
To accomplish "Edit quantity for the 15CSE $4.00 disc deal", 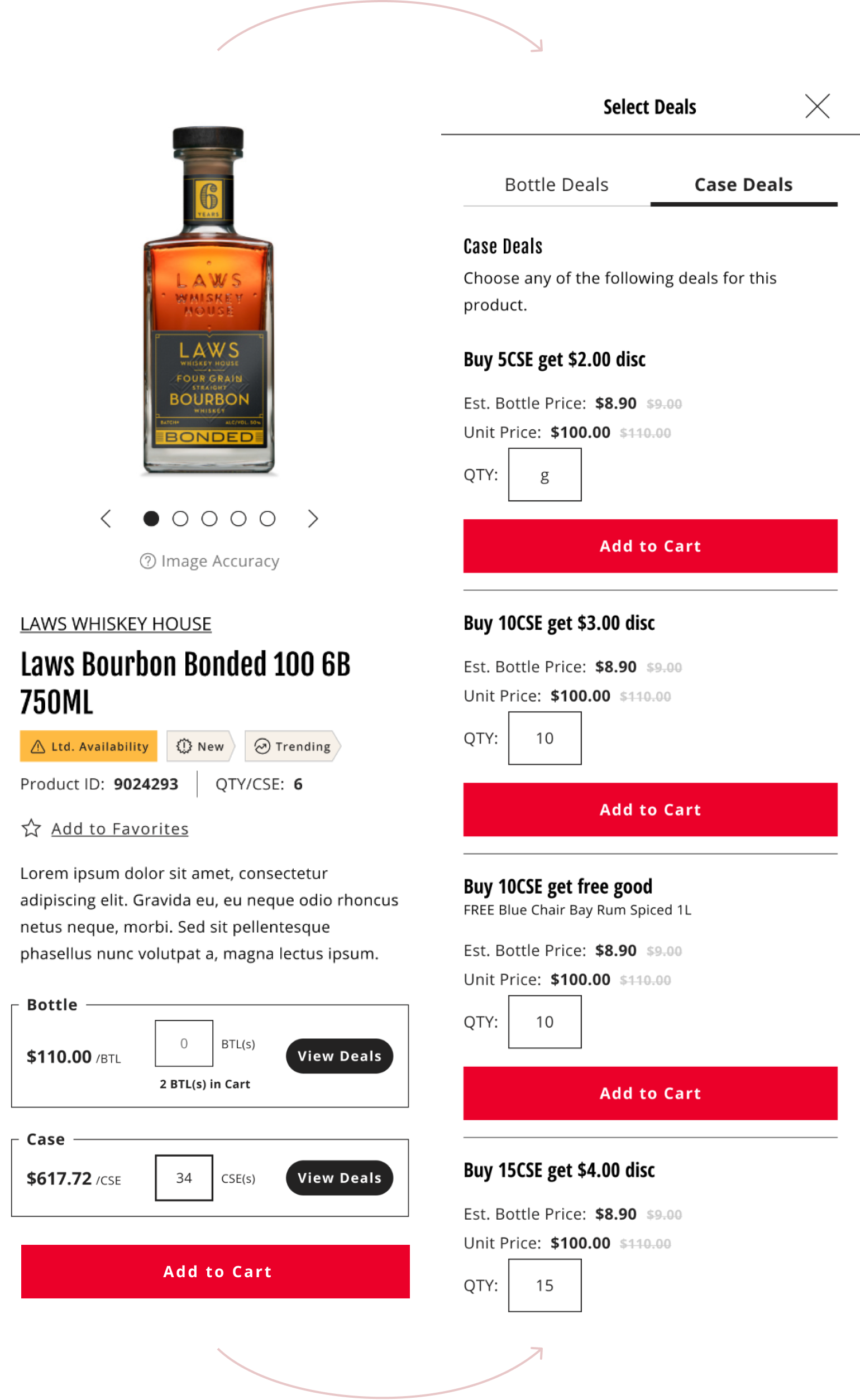I will pos(544,1285).
